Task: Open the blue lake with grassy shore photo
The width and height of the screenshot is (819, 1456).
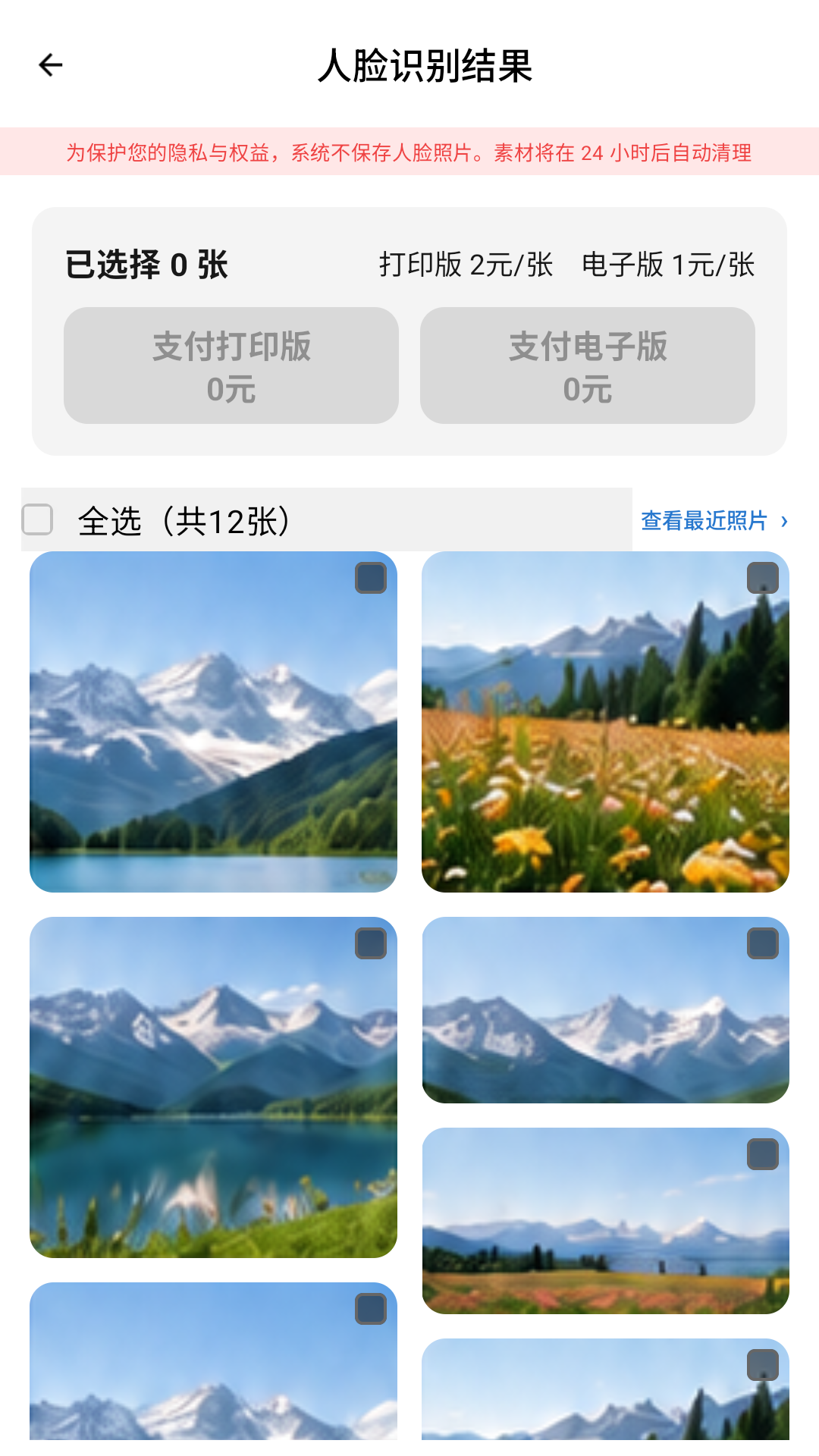Action: point(213,1087)
